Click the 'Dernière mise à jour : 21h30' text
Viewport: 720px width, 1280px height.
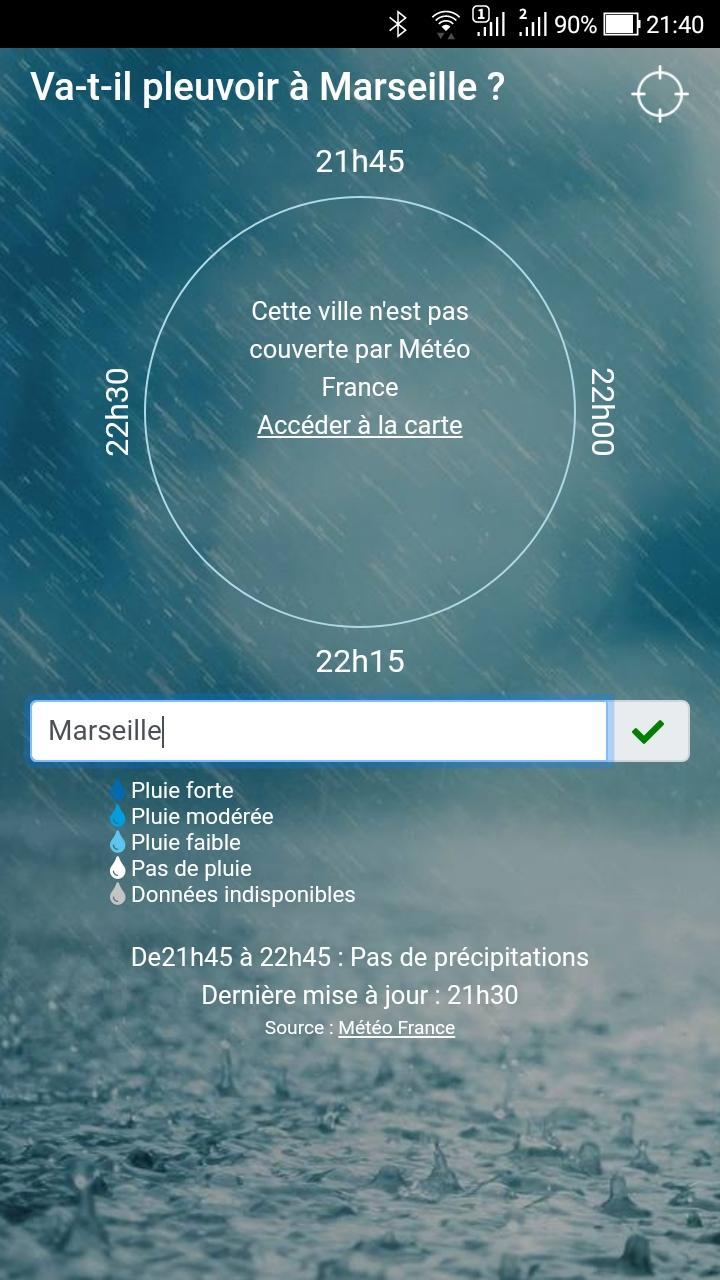(x=360, y=995)
